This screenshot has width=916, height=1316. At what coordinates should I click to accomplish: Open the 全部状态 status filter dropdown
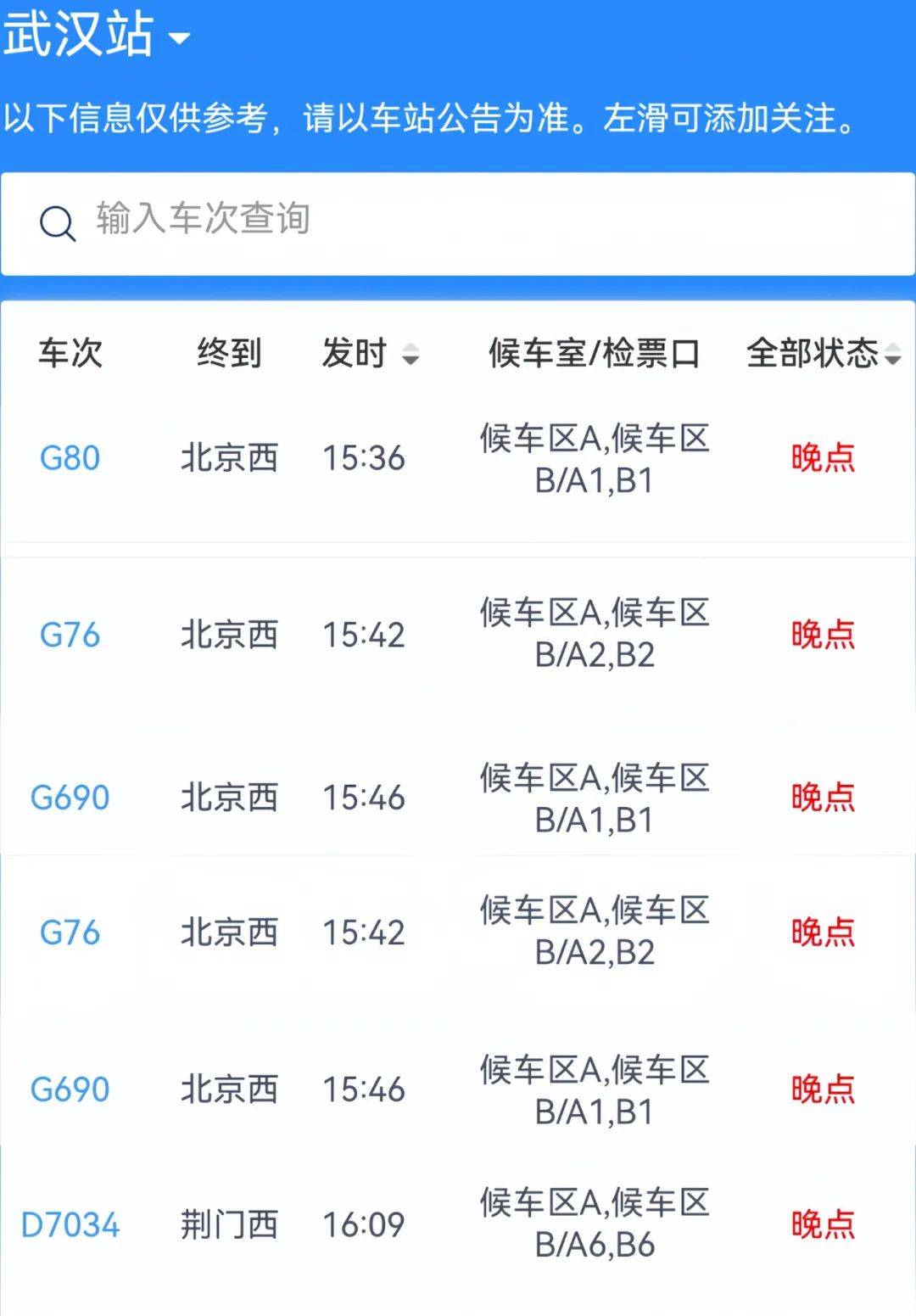814,355
